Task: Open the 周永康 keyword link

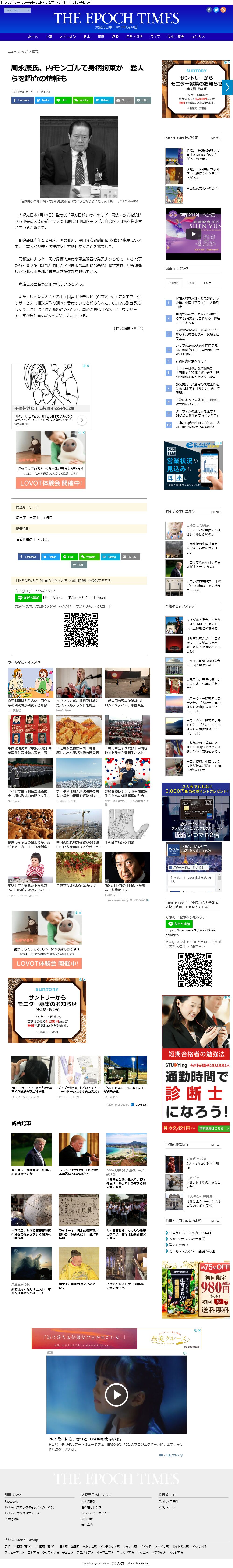Action: pyautogui.click(x=21, y=517)
